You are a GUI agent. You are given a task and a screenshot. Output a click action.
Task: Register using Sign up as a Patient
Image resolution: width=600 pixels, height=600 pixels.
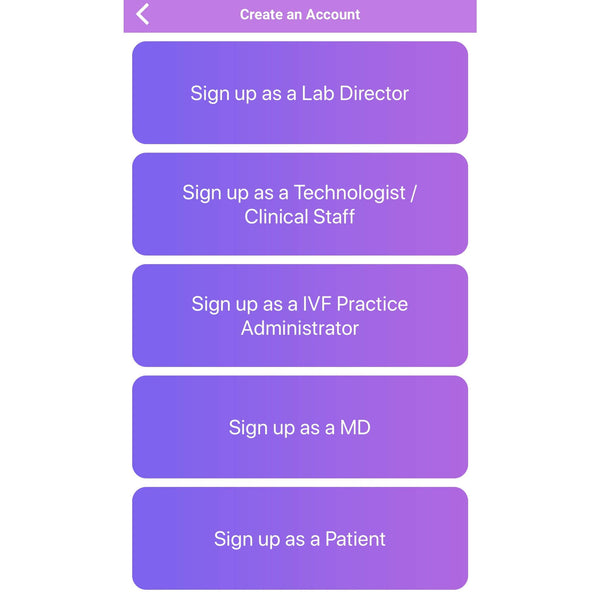coord(300,538)
